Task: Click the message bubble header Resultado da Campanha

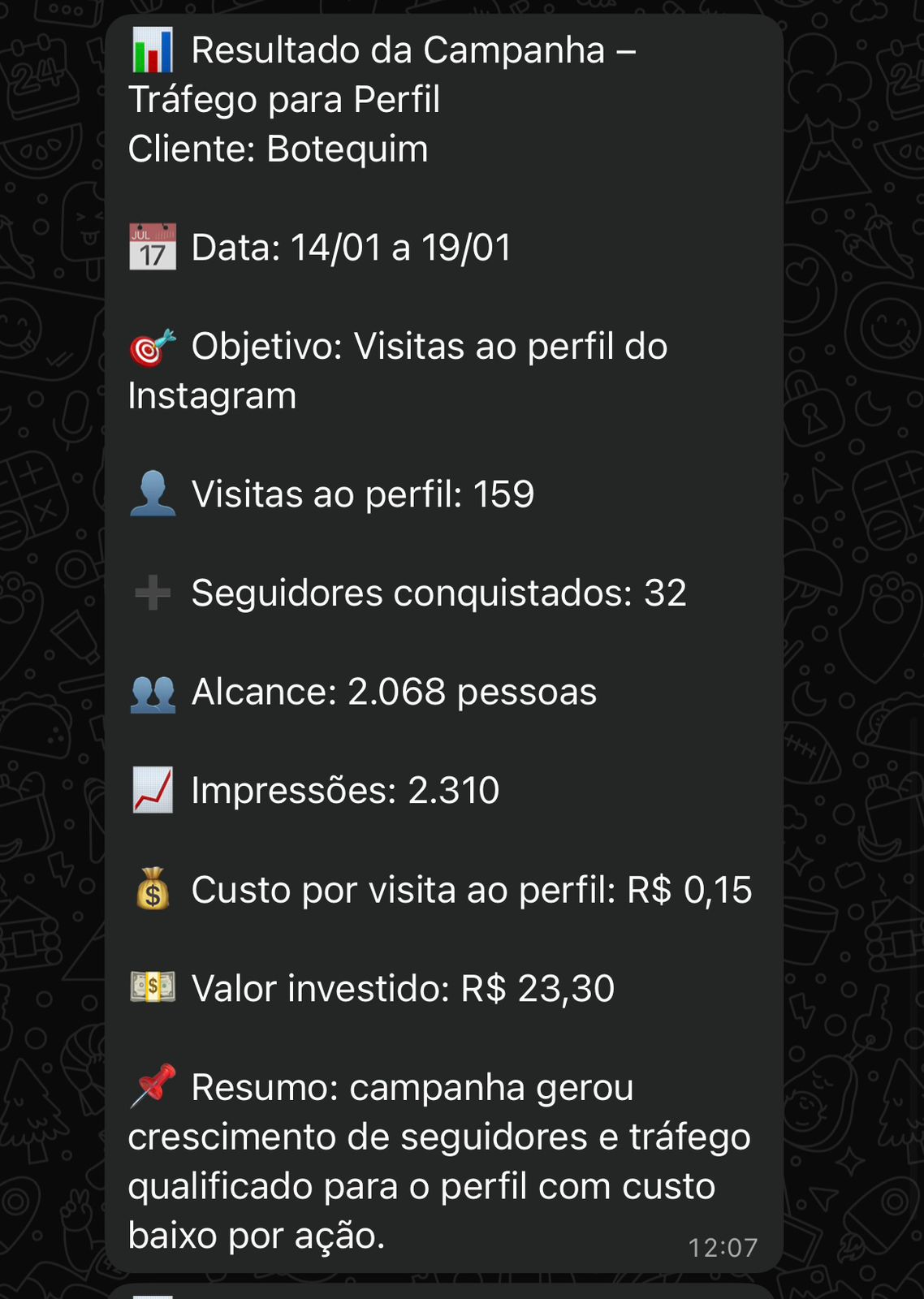Action: point(414,52)
